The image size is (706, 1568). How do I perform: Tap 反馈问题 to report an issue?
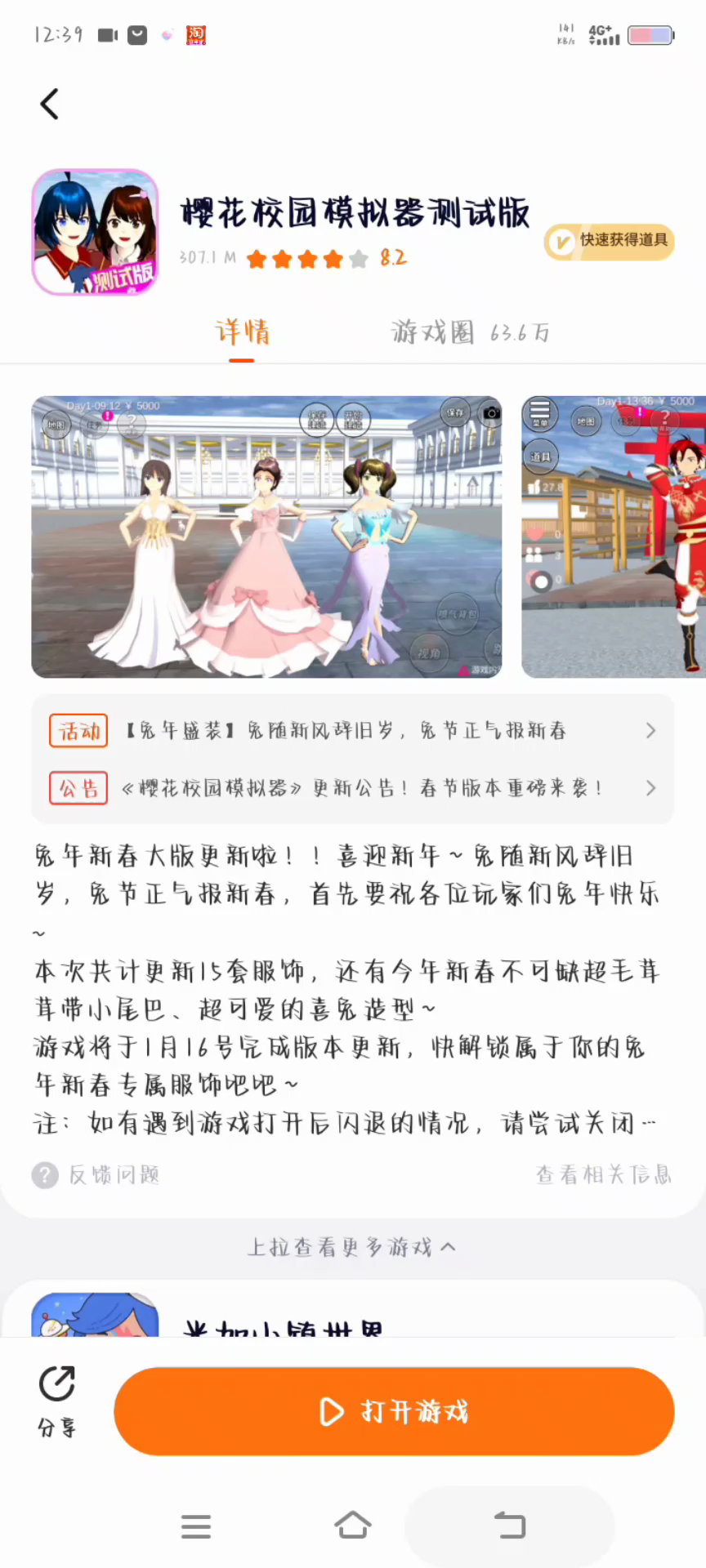click(x=96, y=1175)
